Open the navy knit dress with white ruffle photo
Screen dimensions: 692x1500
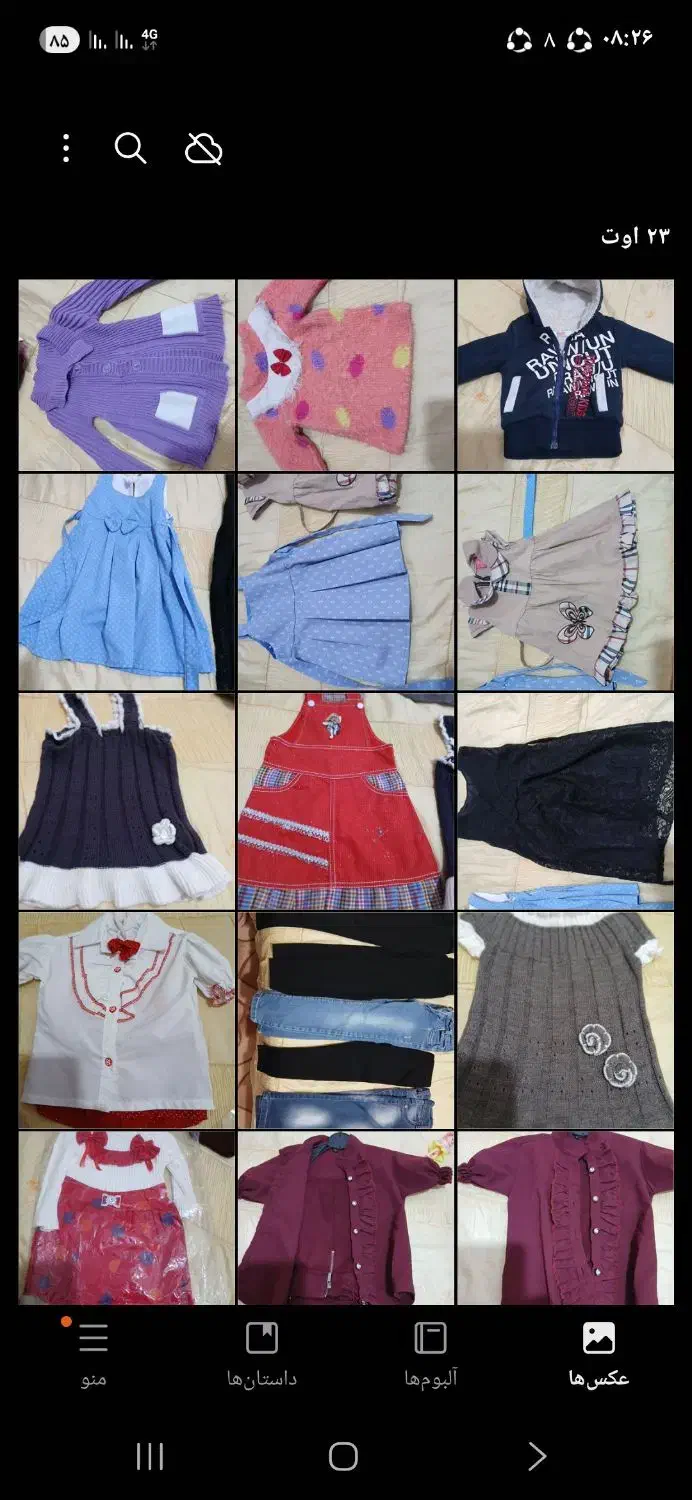(x=127, y=801)
